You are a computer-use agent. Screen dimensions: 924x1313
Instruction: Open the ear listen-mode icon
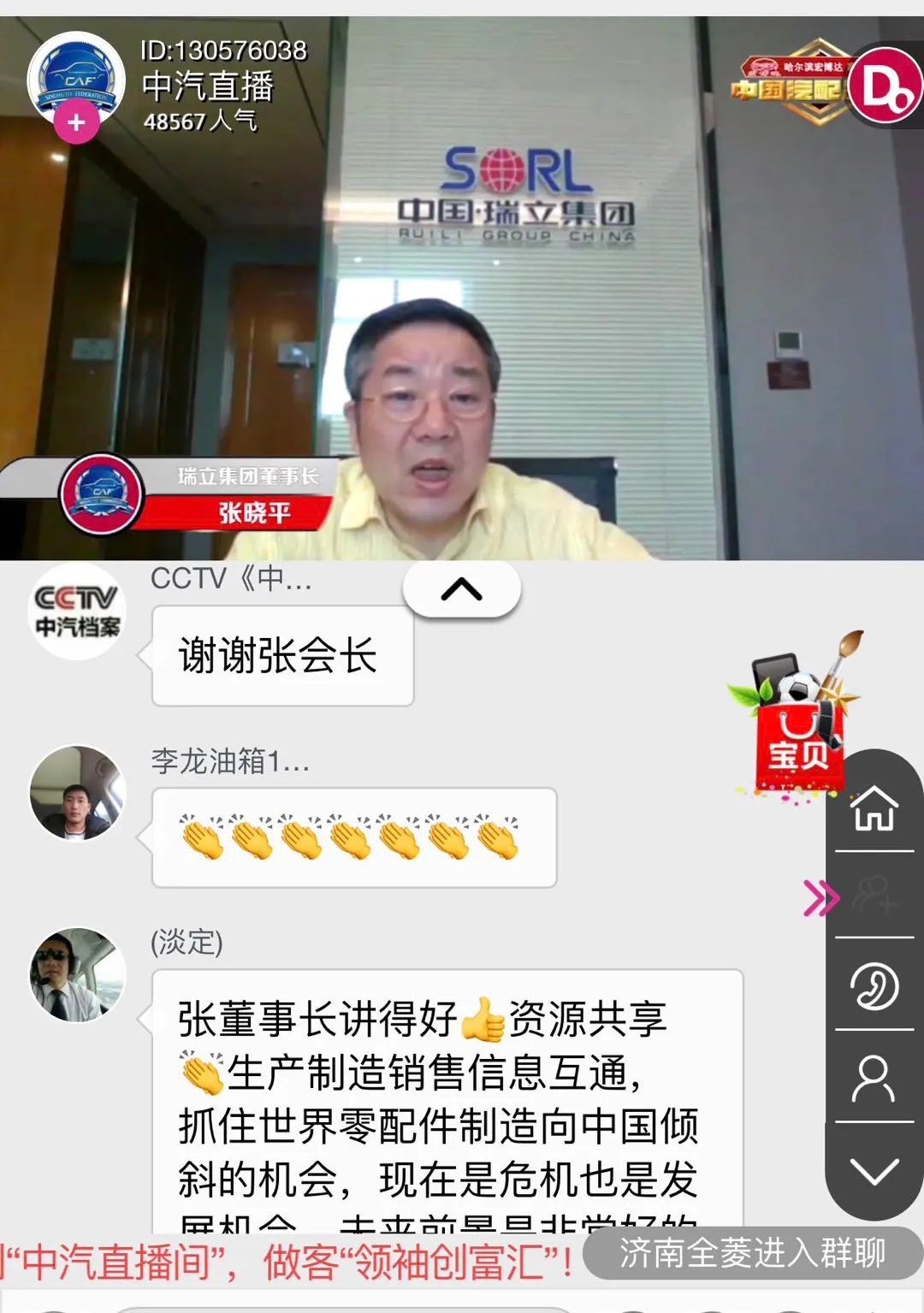click(x=874, y=986)
